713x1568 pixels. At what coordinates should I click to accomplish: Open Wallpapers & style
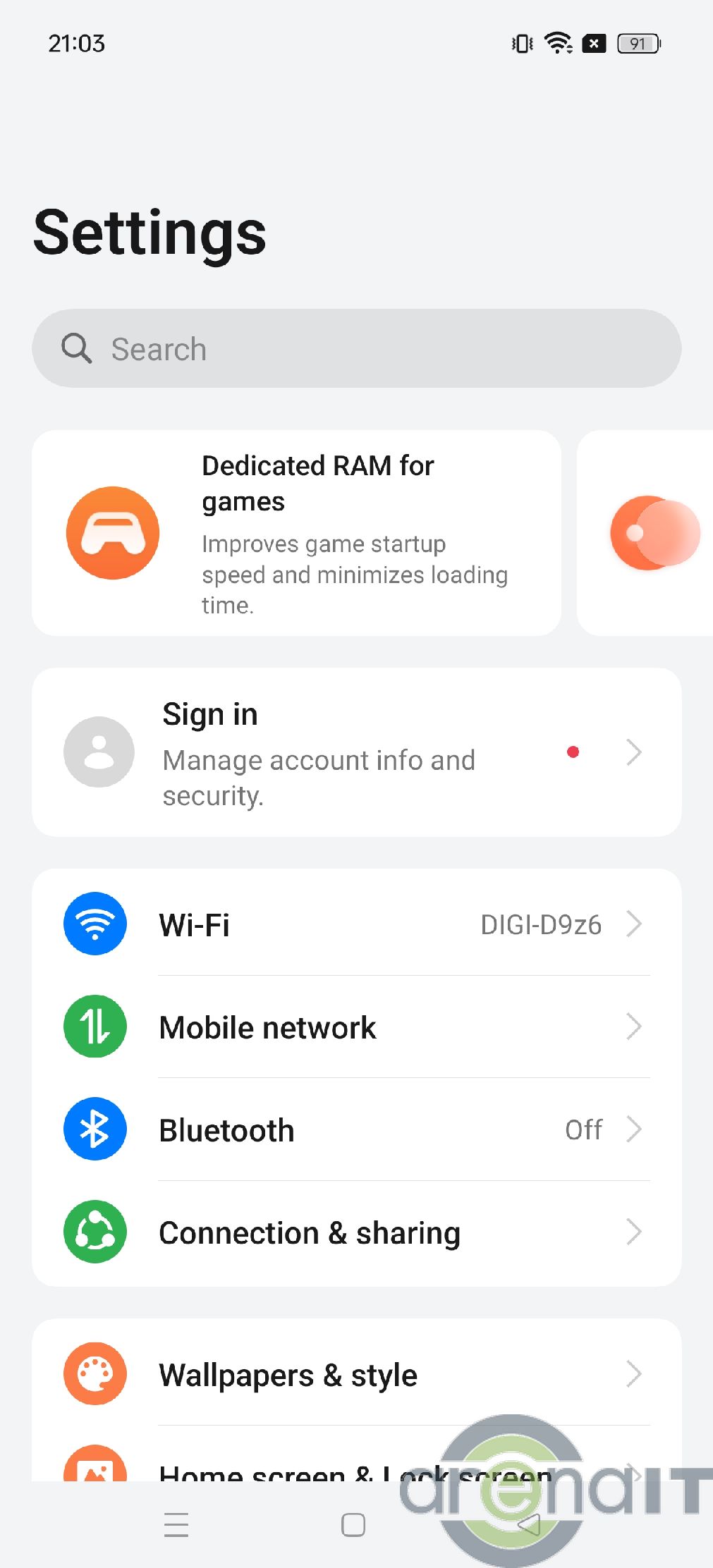pyautogui.click(x=356, y=1374)
